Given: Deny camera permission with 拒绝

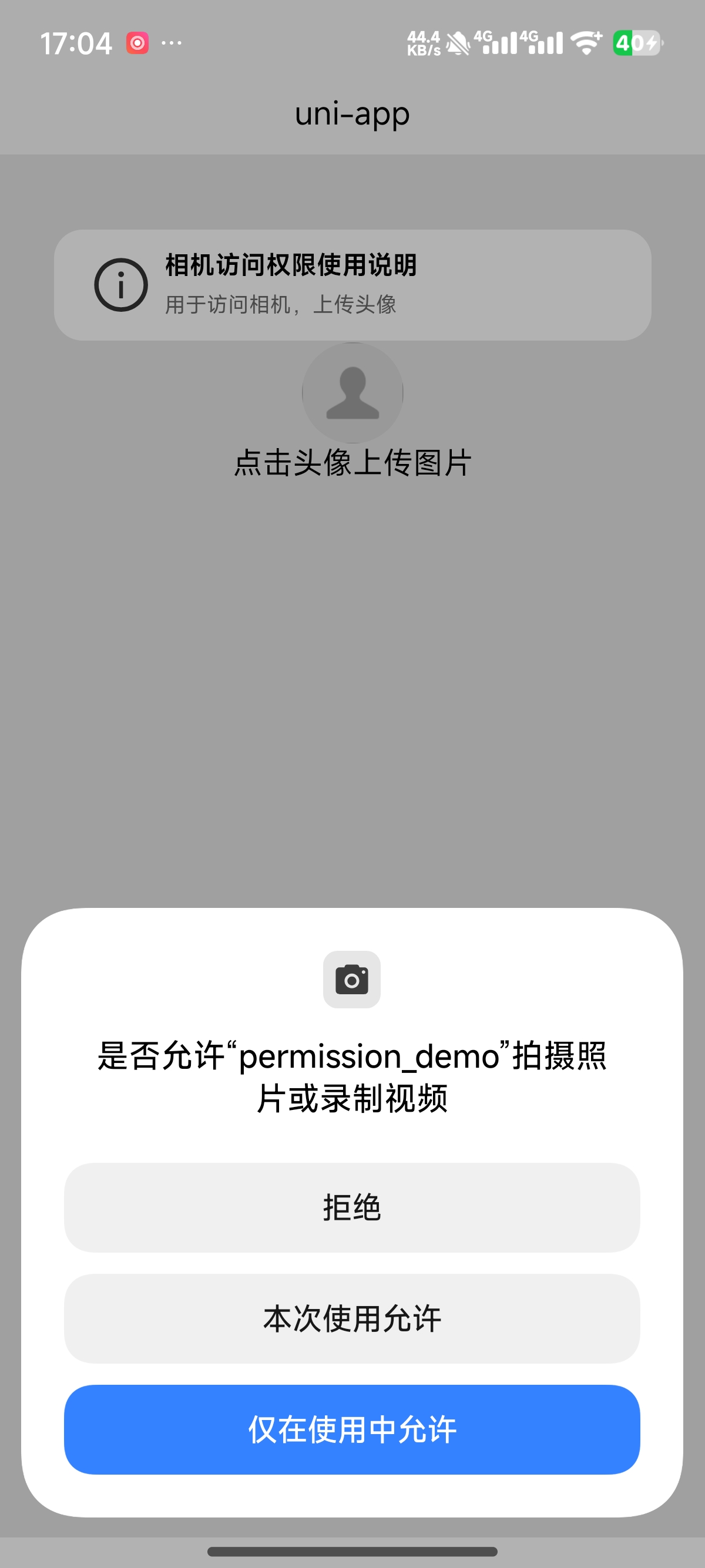Looking at the screenshot, I should coord(352,1207).
